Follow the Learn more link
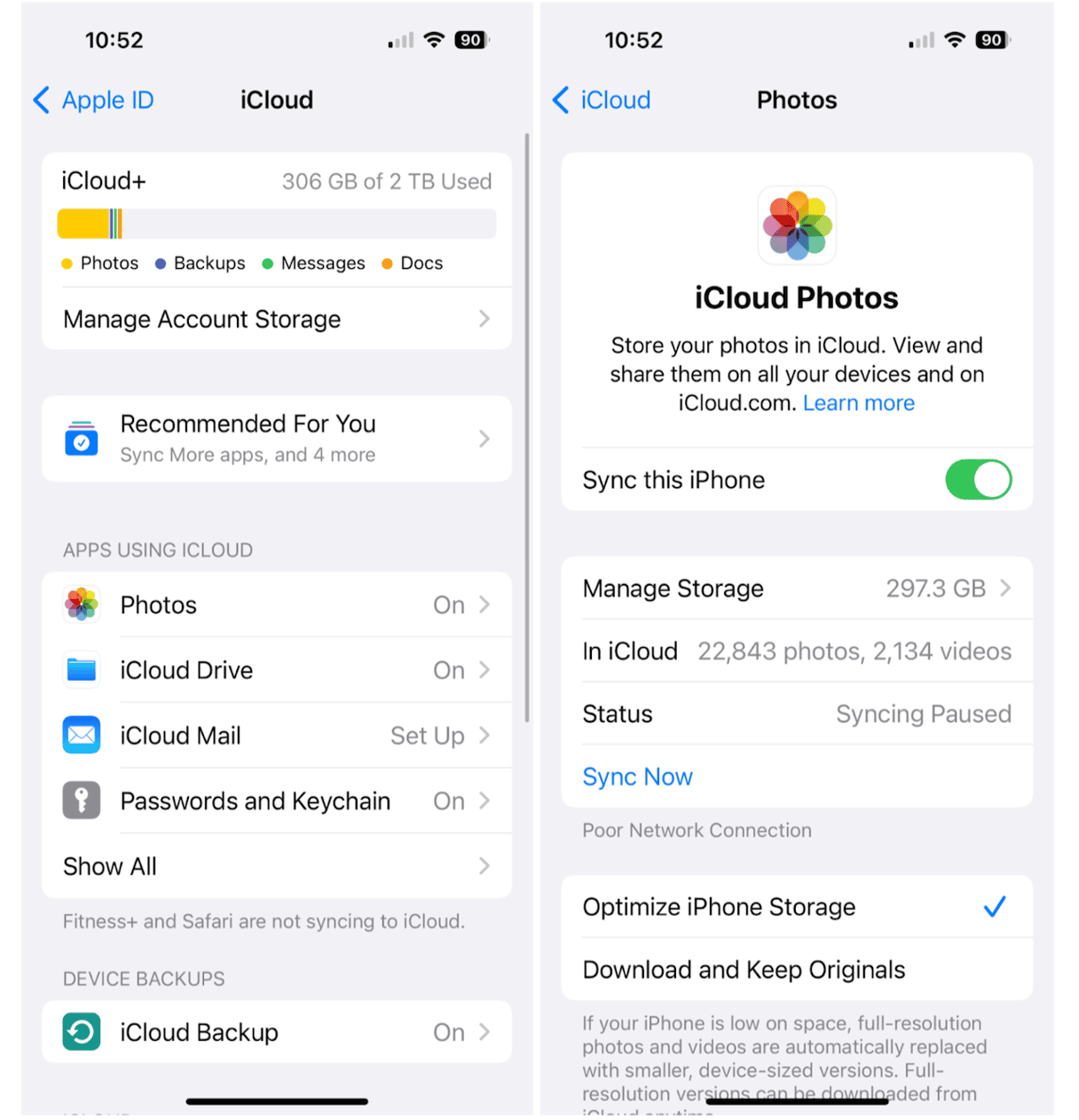 [858, 404]
